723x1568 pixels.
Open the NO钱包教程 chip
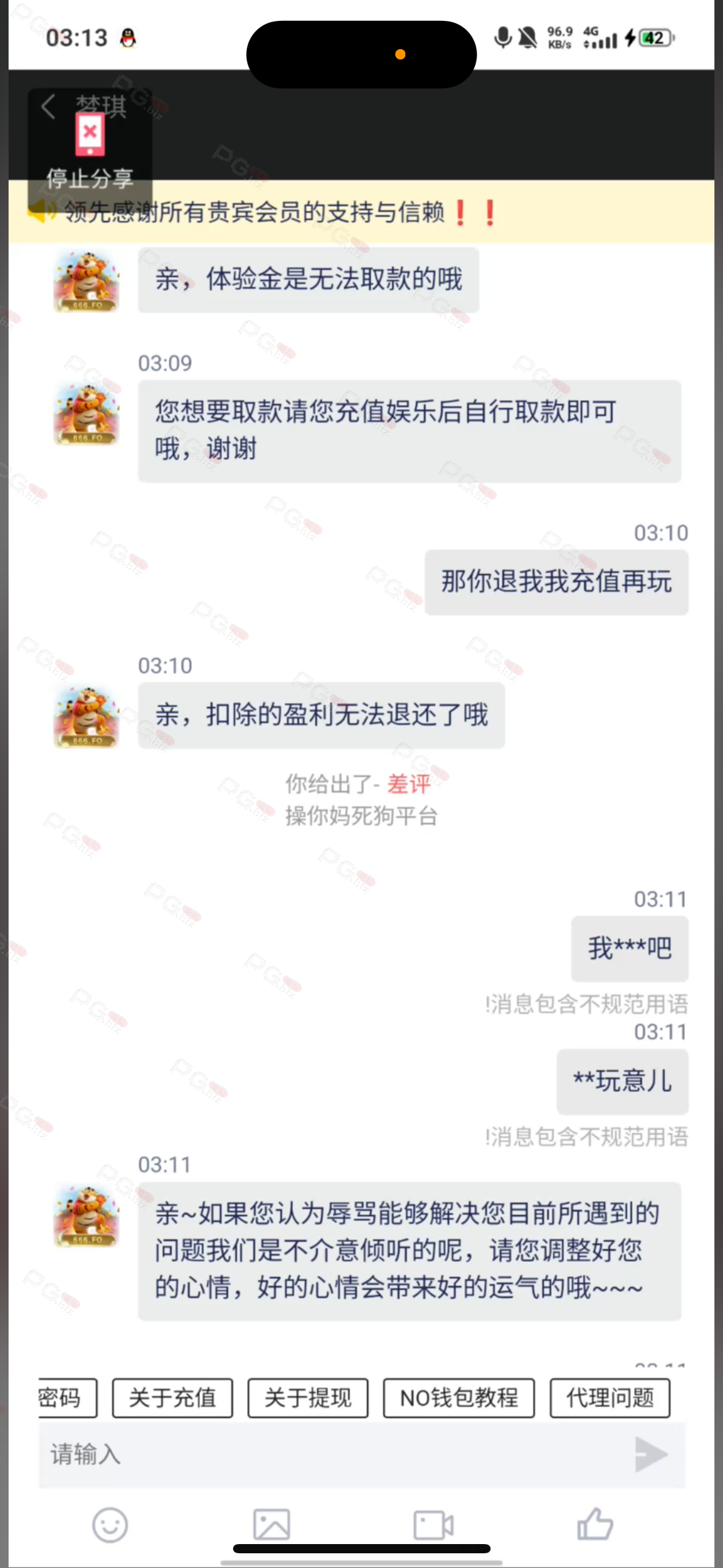coord(459,1398)
